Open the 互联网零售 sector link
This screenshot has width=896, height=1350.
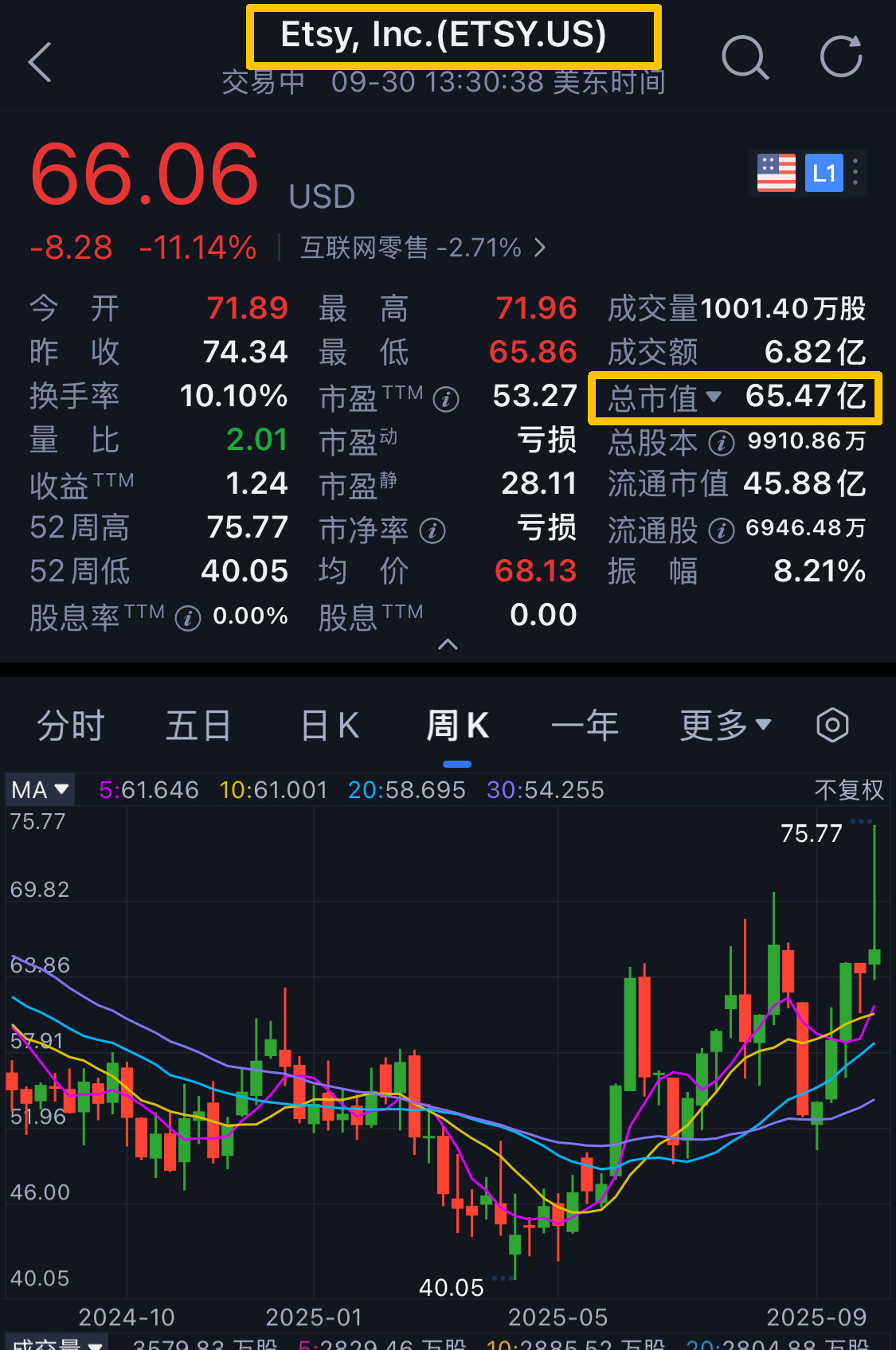(x=422, y=248)
